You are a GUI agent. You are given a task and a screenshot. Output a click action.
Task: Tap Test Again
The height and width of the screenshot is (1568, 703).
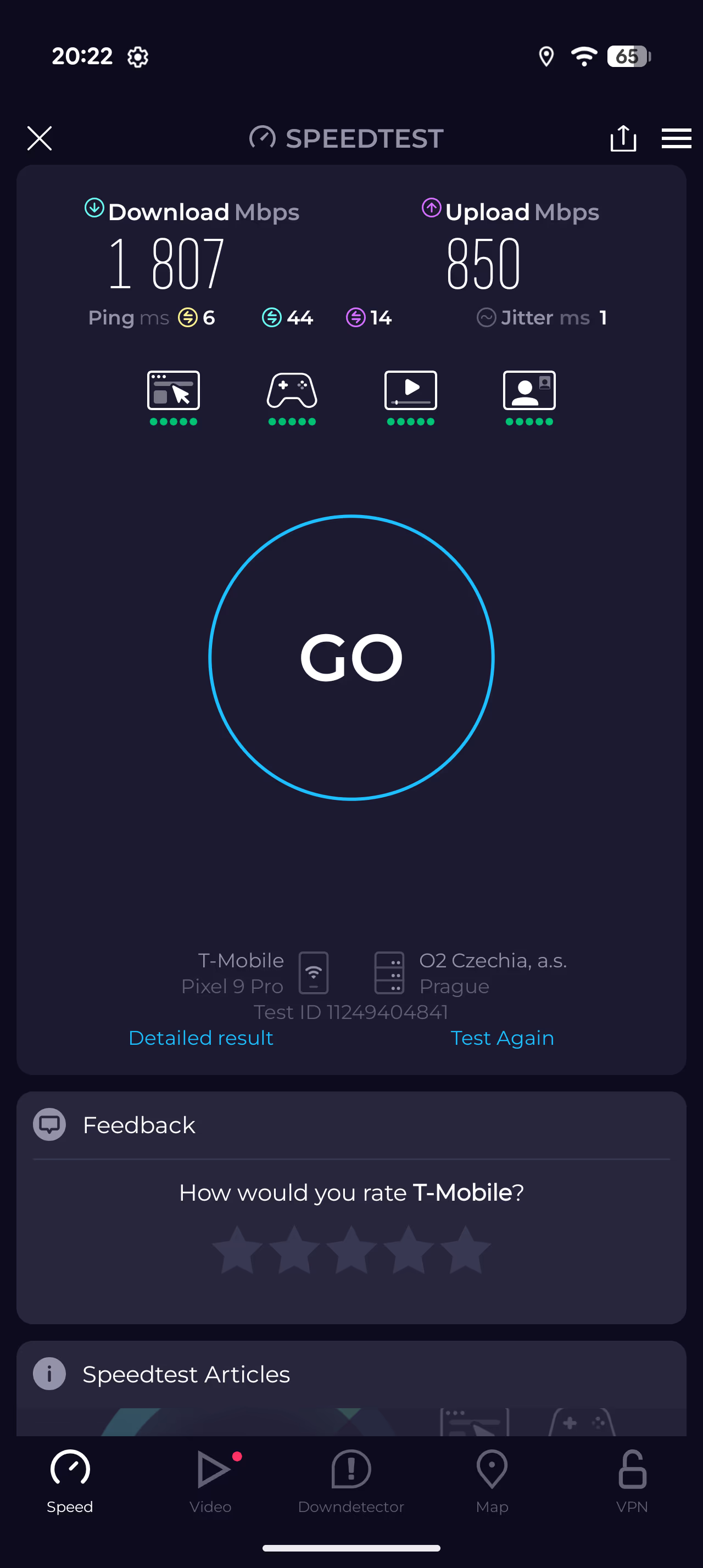pyautogui.click(x=502, y=1038)
